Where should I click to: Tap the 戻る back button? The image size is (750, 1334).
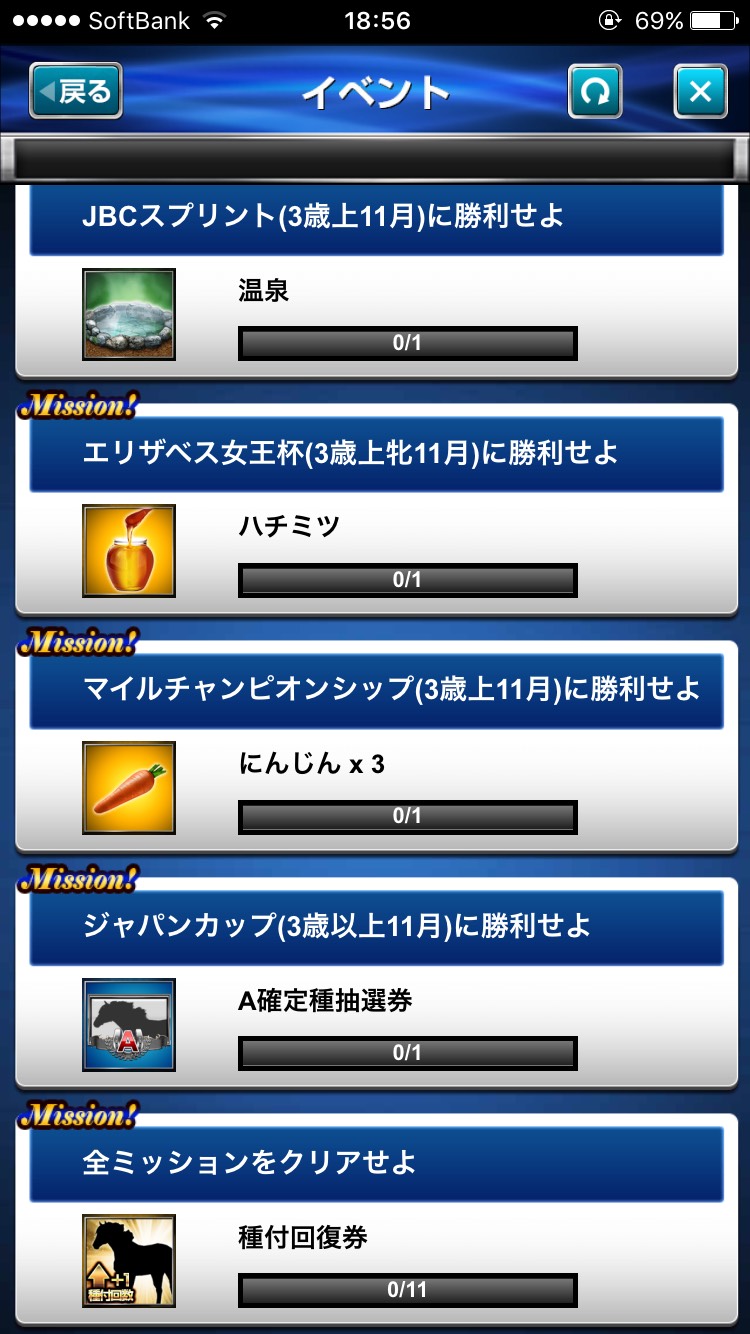[x=76, y=91]
